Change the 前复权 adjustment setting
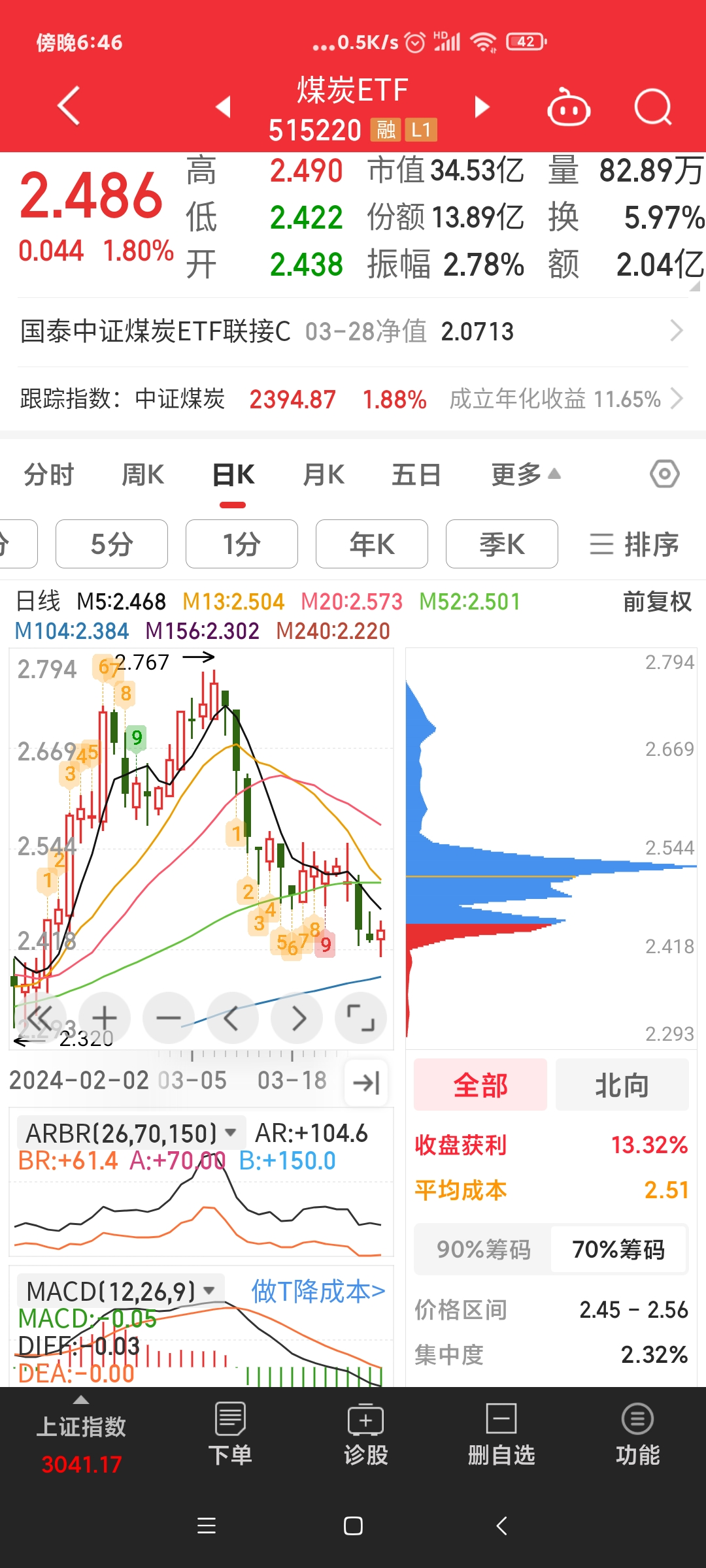 click(656, 602)
